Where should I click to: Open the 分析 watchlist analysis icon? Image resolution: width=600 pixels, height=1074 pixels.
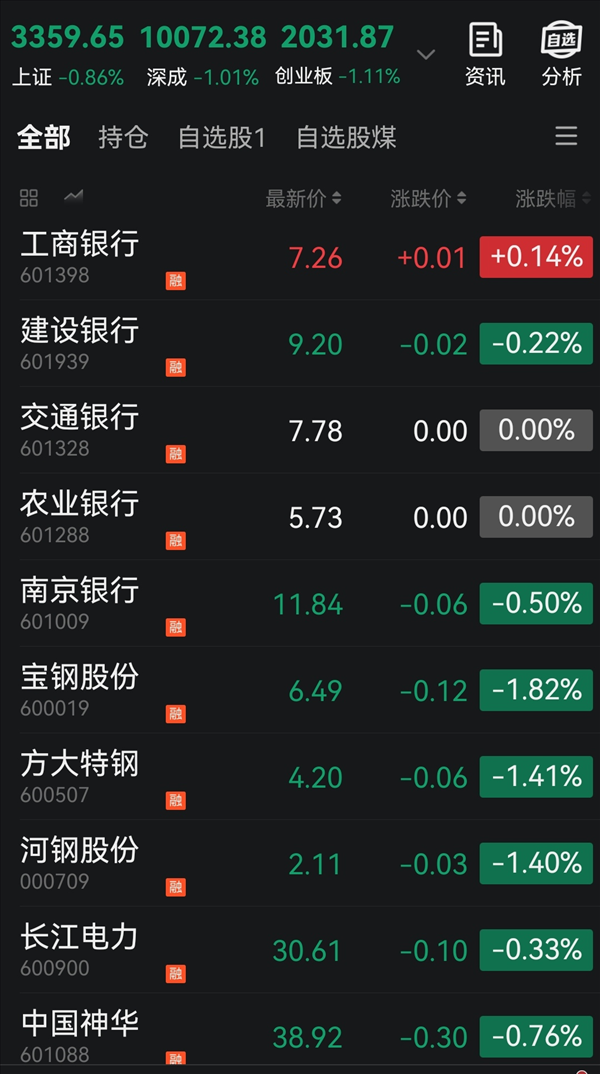[562, 54]
